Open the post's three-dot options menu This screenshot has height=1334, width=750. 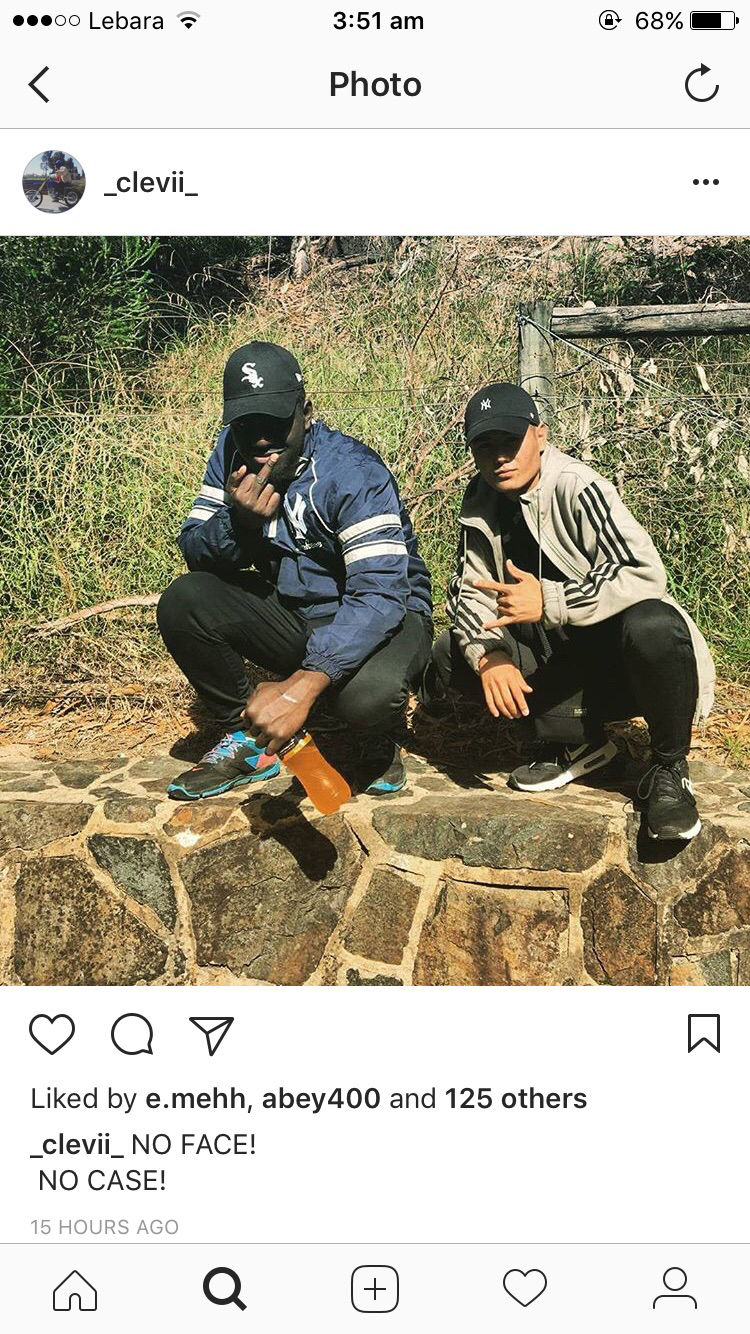[705, 182]
